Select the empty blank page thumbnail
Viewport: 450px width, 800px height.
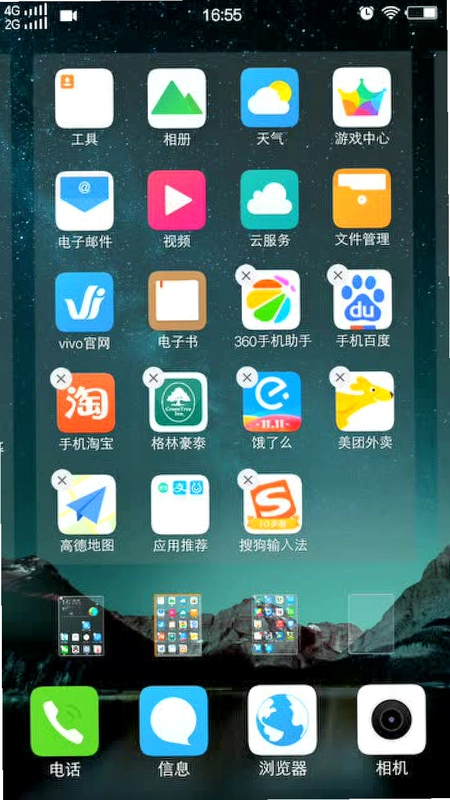click(x=371, y=623)
